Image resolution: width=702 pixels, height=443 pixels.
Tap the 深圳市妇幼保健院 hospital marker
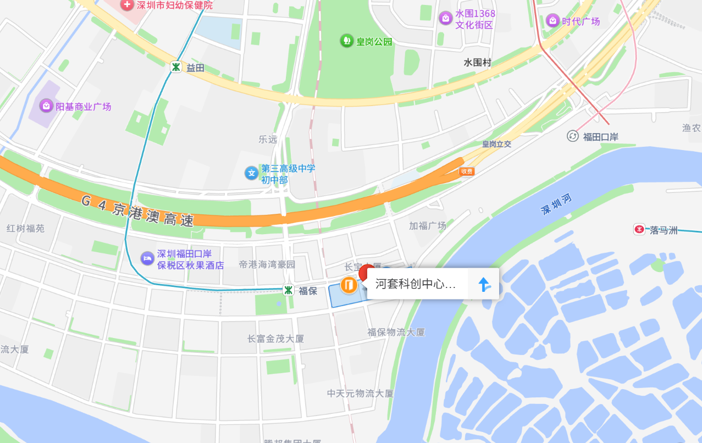pos(126,6)
